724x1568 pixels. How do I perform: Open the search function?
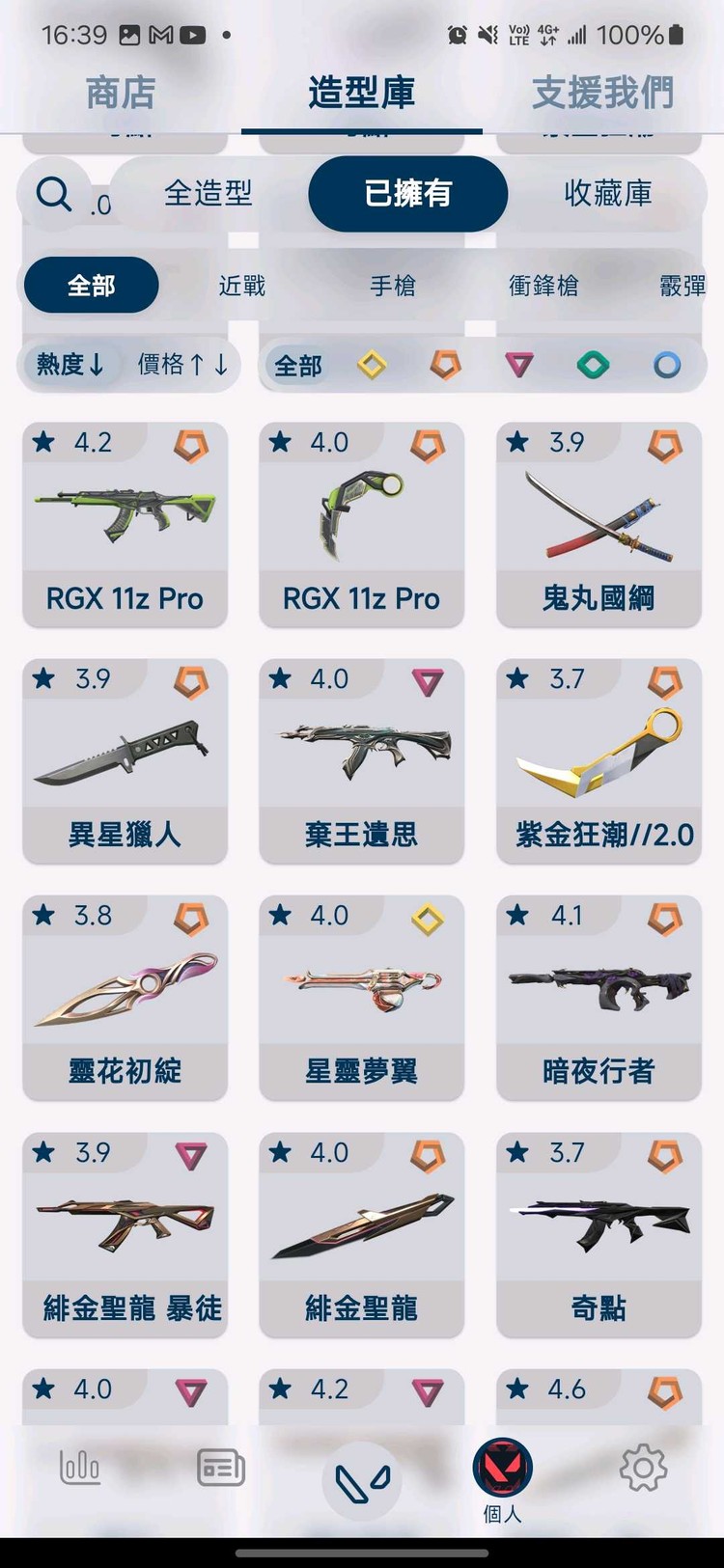click(x=55, y=194)
